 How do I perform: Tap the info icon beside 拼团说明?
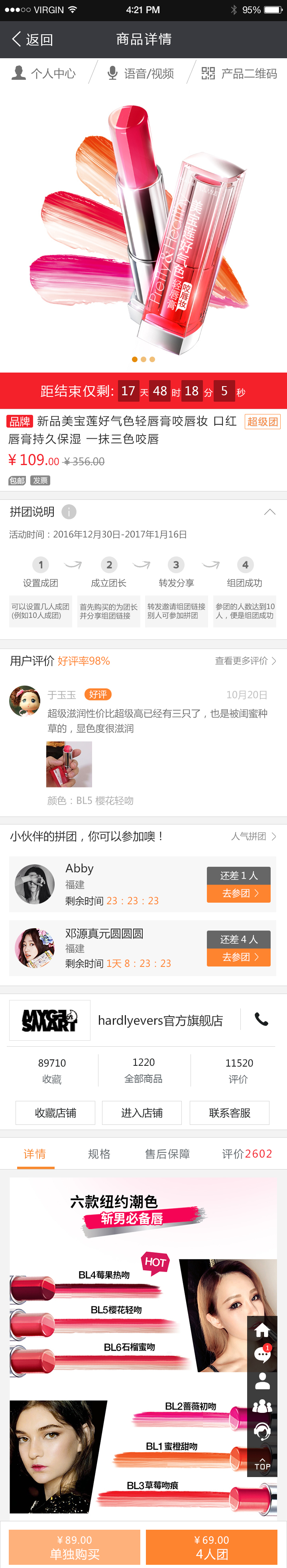(69, 512)
